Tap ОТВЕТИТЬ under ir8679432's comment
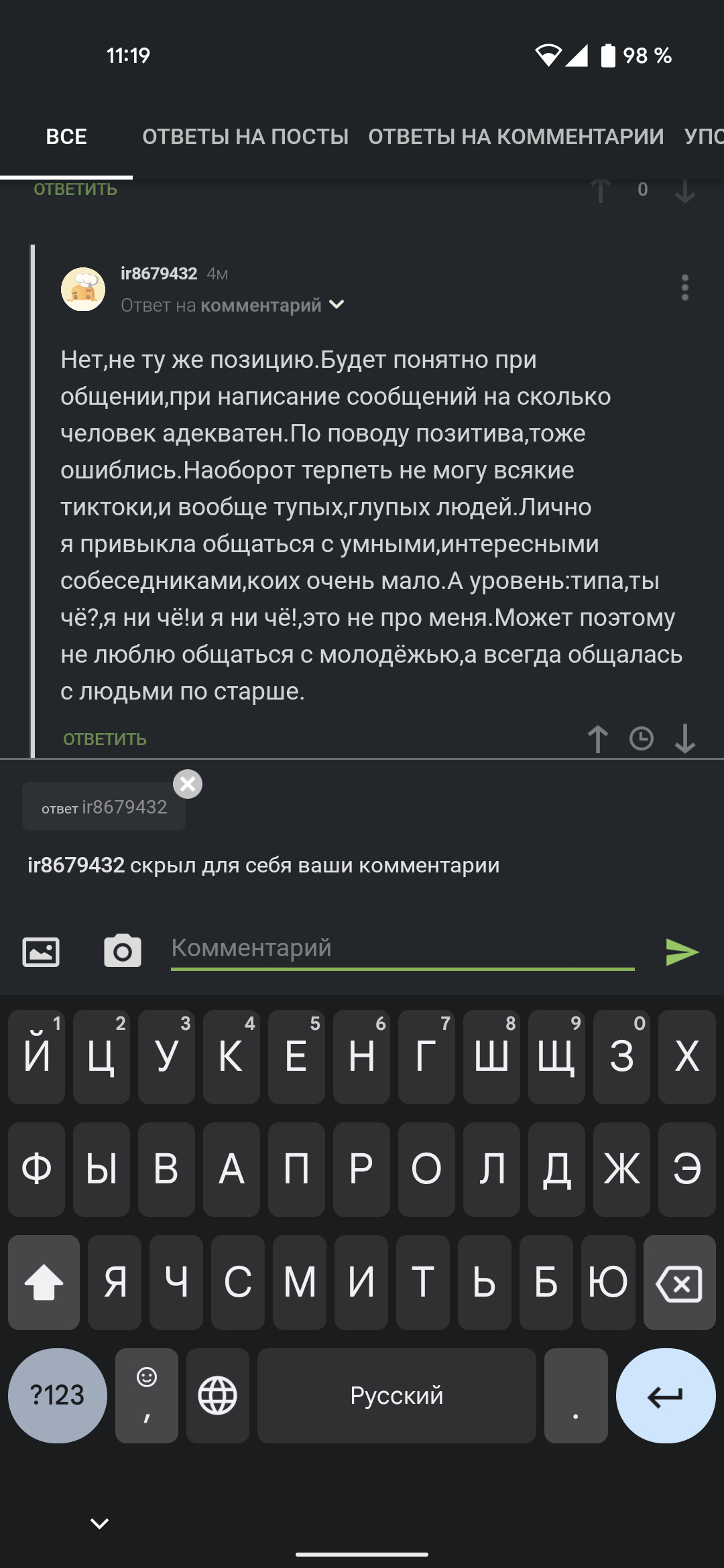This screenshot has height=1568, width=724. coord(105,739)
